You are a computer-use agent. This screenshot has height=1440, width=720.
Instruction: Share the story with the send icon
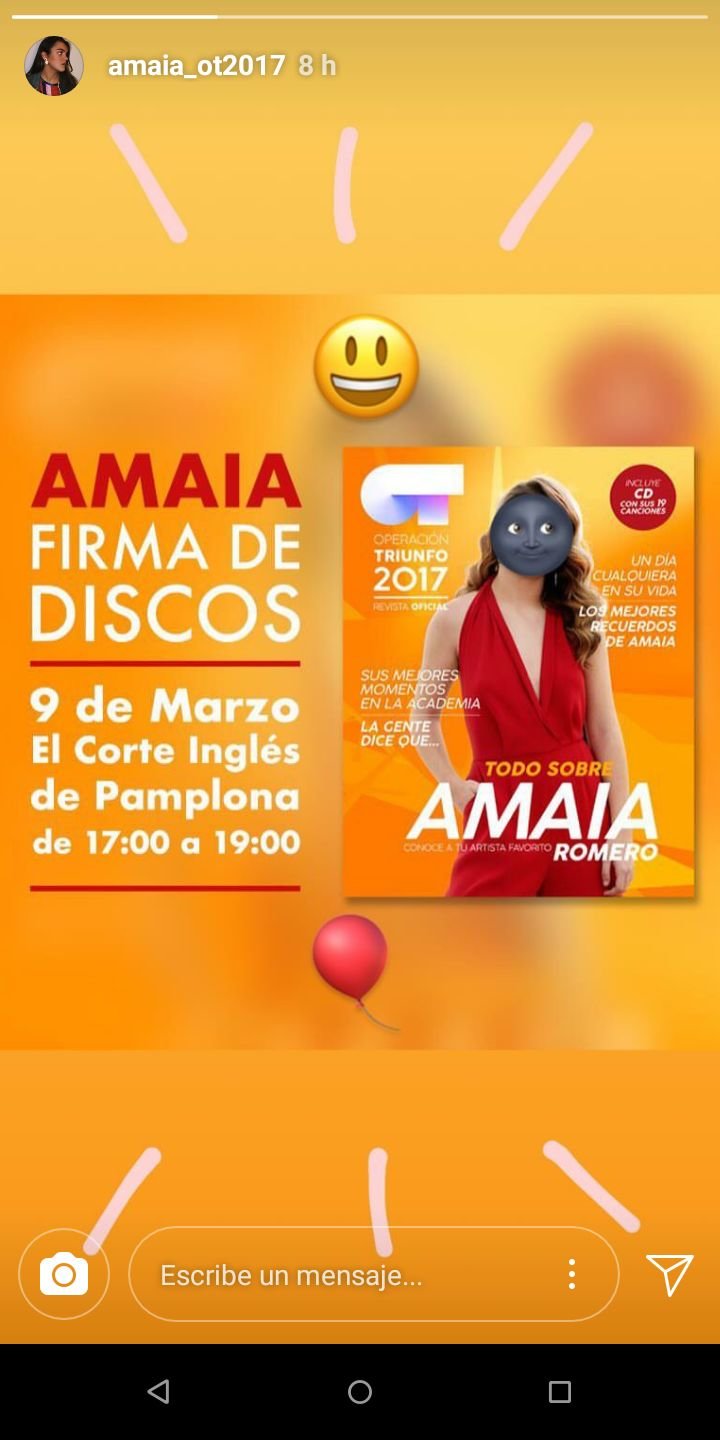pyautogui.click(x=669, y=1274)
